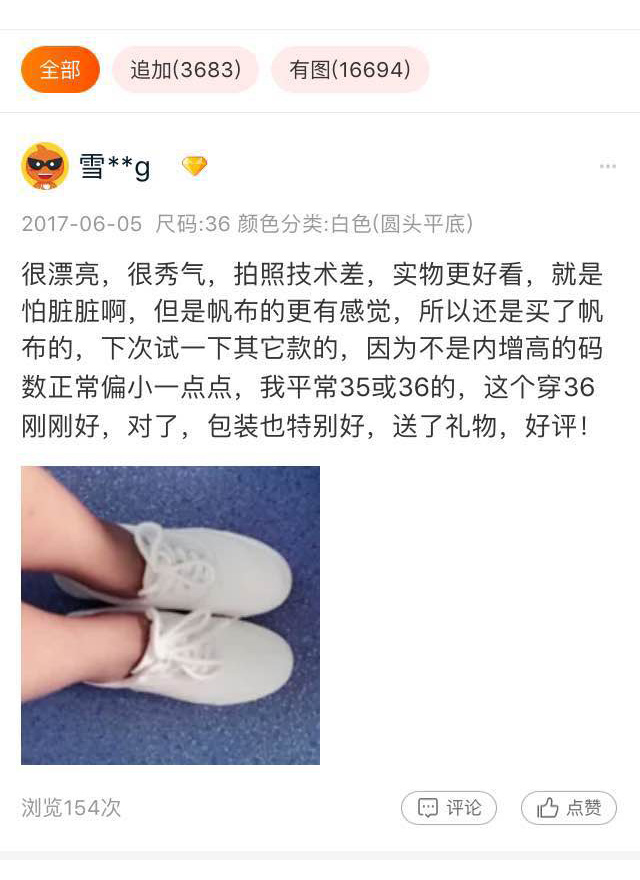Viewport: 640px width, 880px height.
Task: Open reviewer 雪**g's avatar
Action: coord(45,166)
